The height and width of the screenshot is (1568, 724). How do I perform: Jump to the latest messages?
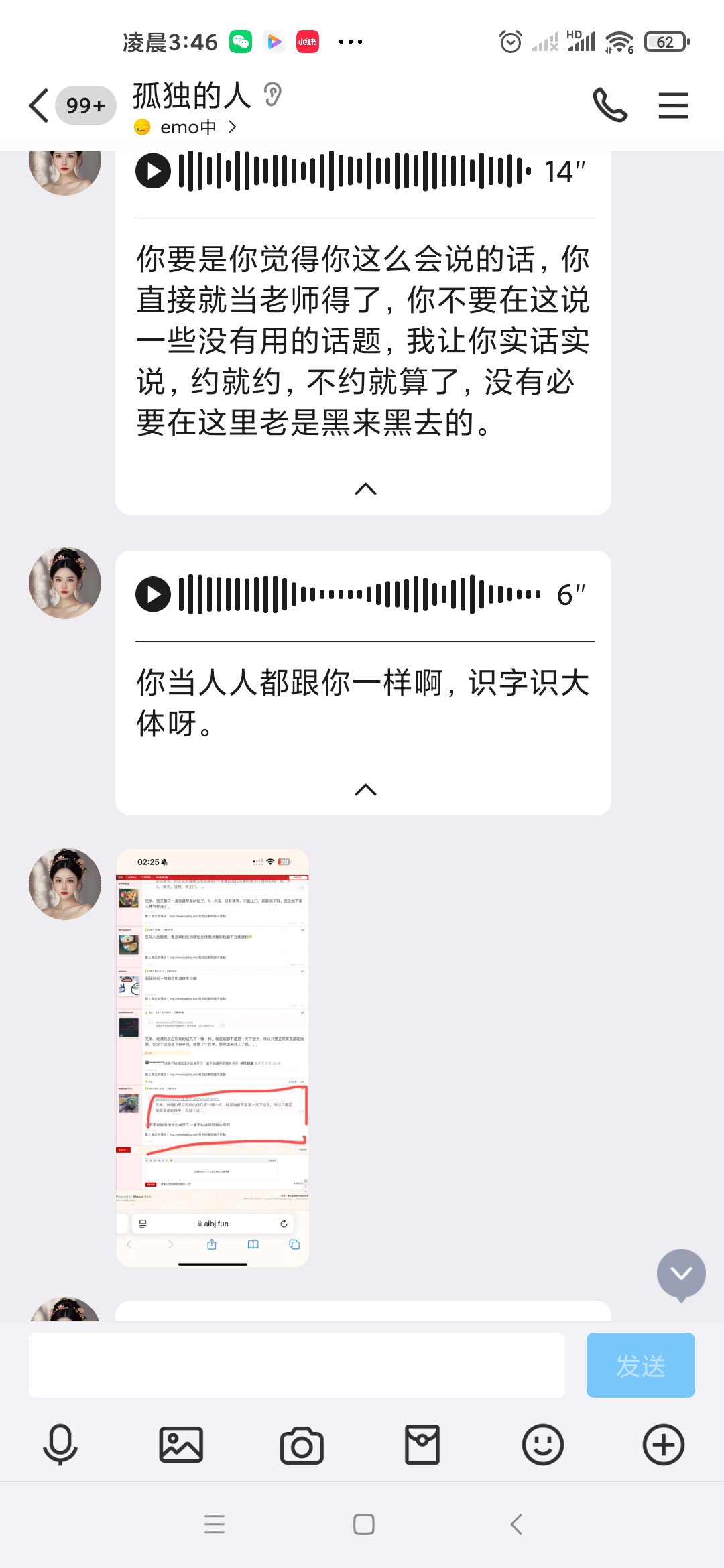coord(681,1274)
